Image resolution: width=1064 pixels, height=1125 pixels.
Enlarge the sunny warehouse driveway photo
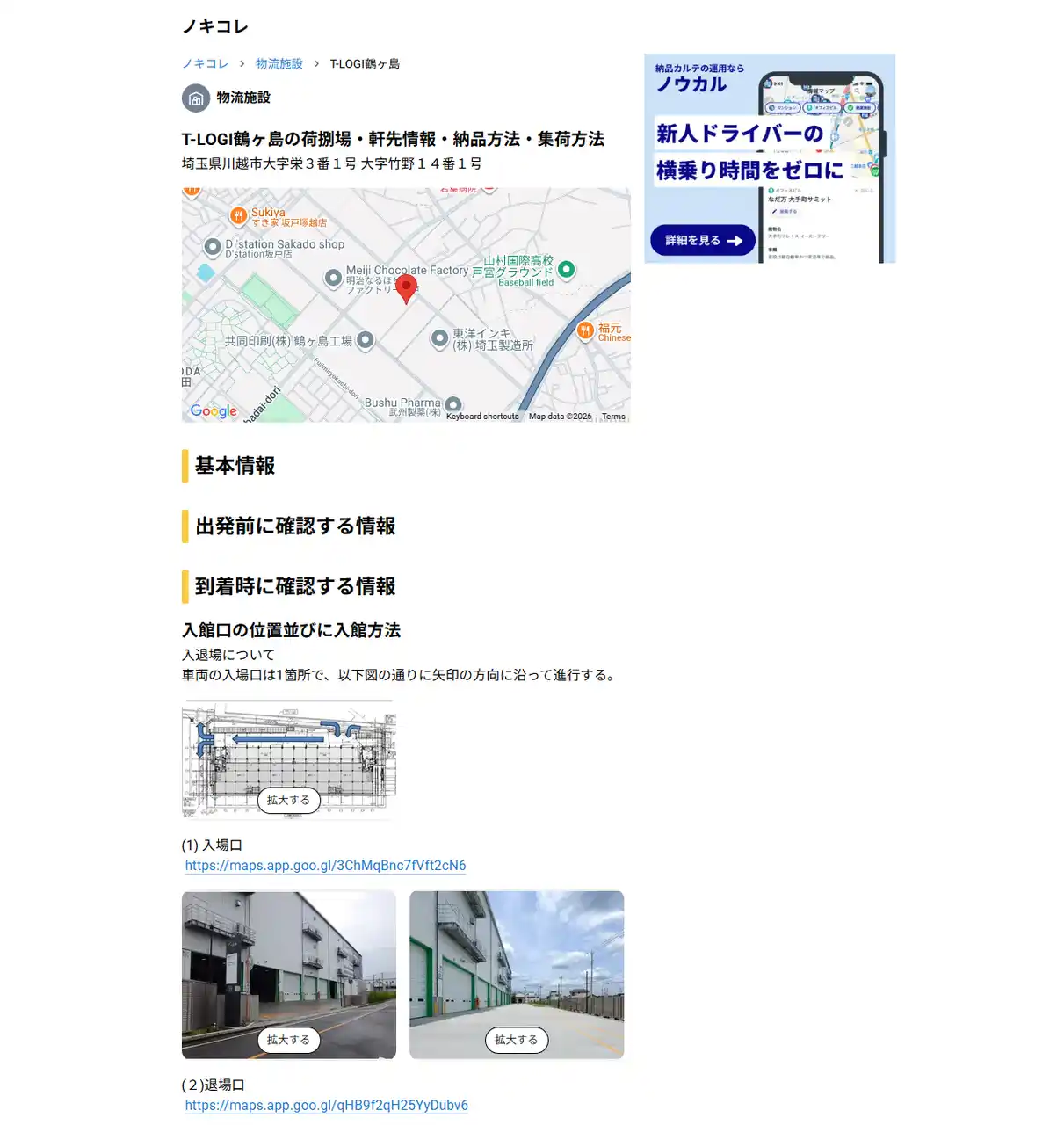pyautogui.click(x=517, y=1040)
